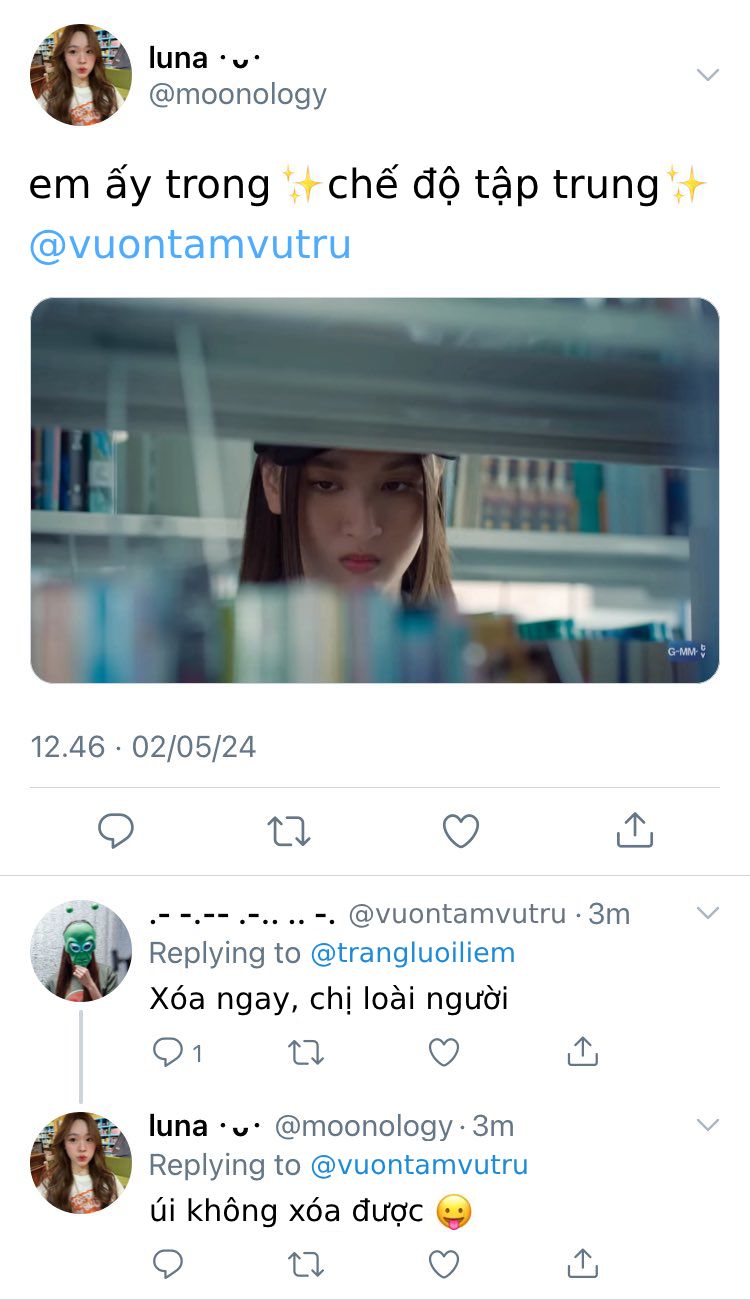
Task: Like the main tweet
Action: pyautogui.click(x=461, y=831)
